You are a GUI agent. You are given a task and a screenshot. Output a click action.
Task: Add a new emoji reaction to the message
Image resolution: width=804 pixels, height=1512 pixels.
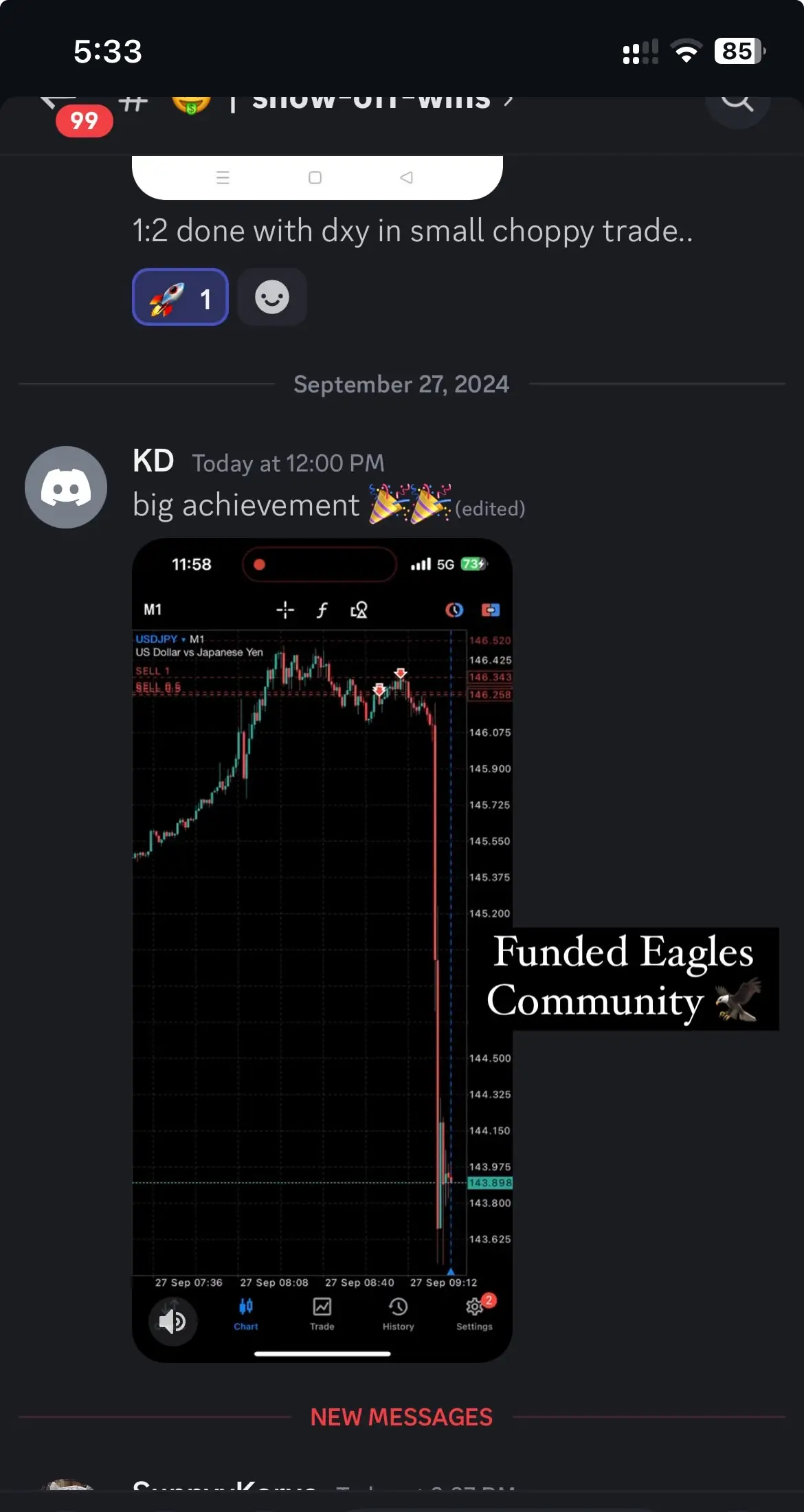click(272, 298)
